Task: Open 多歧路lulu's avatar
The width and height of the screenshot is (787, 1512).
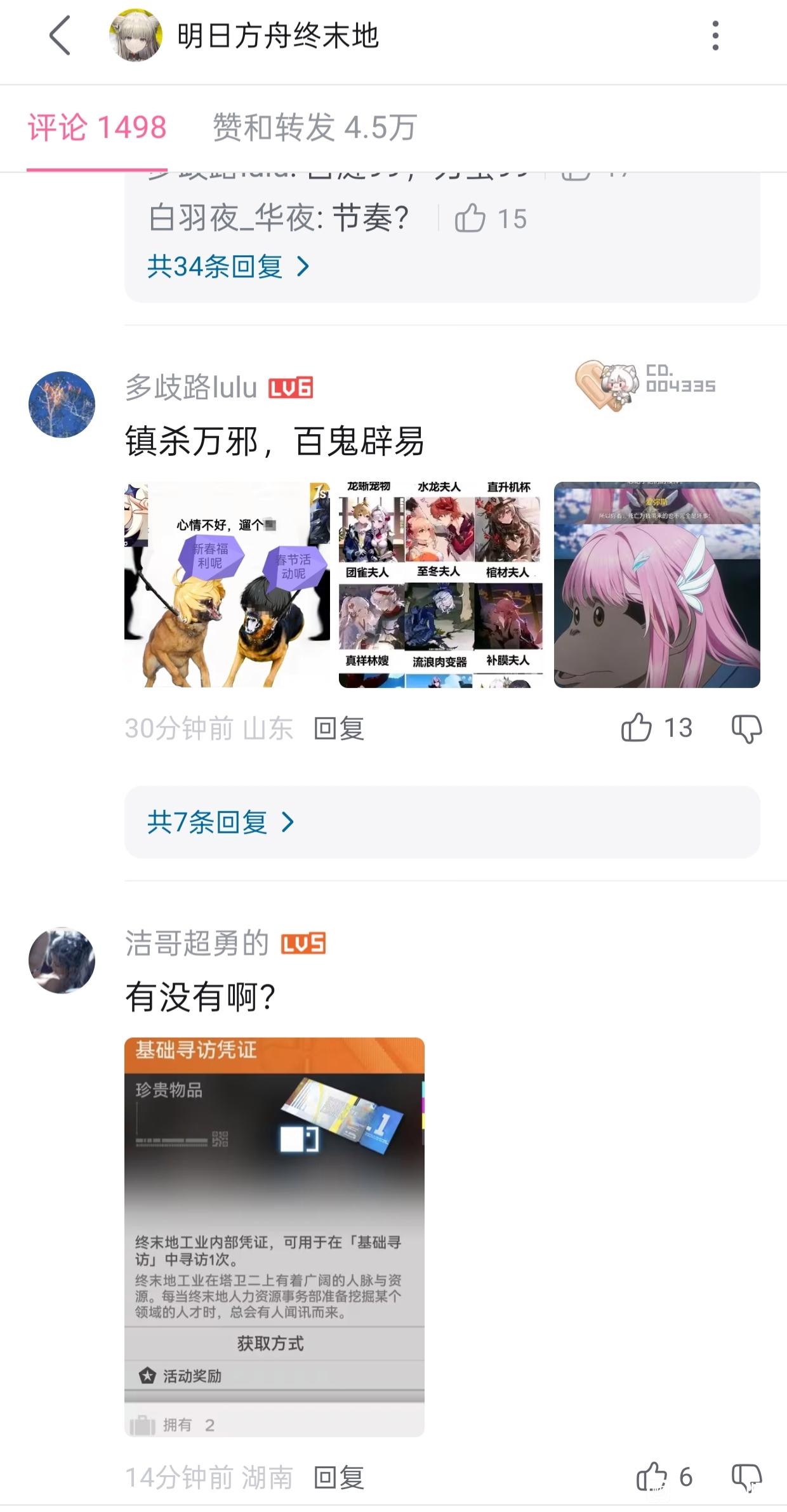Action: (x=62, y=404)
